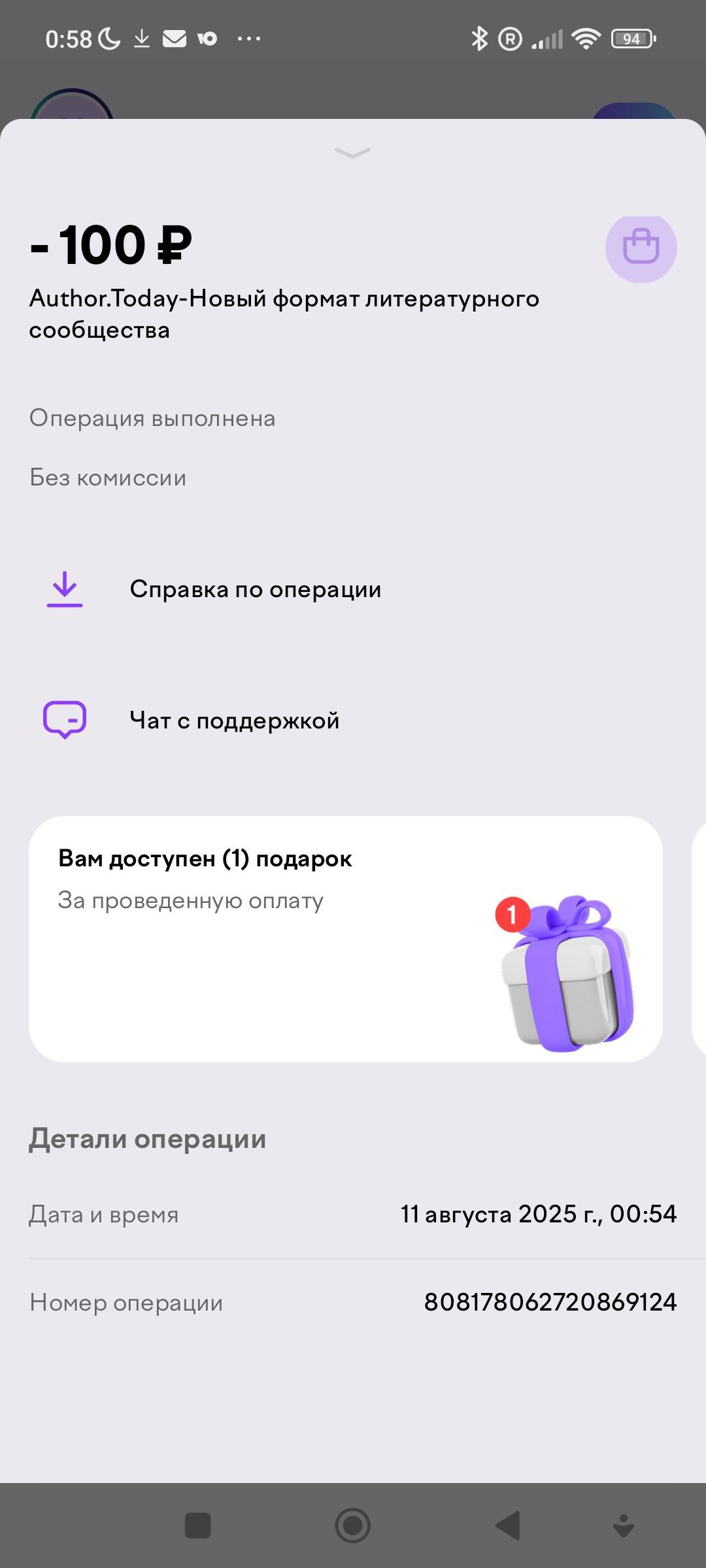
Task: Tap the shopping bag category icon
Action: (641, 248)
